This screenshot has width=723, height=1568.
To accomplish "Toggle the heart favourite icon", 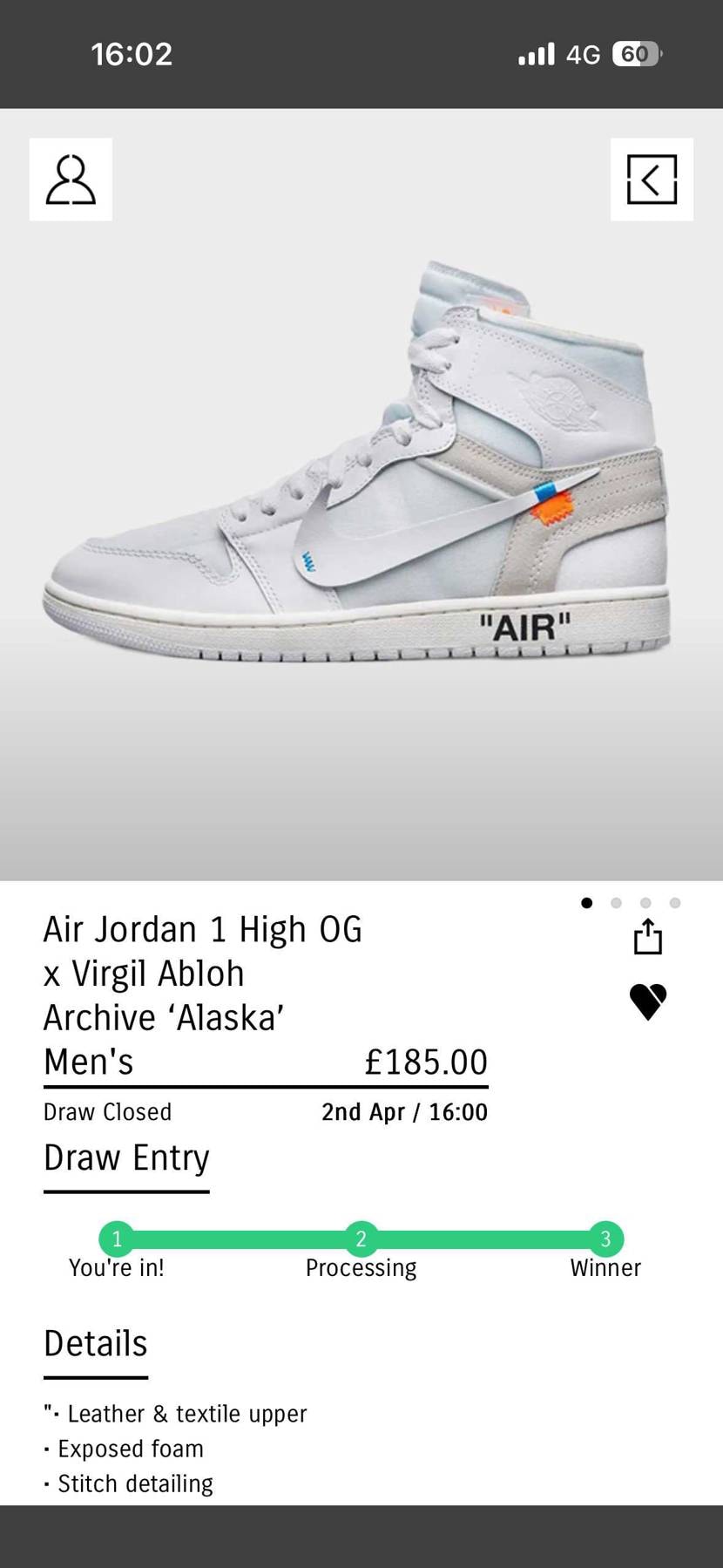I will click(x=647, y=1001).
